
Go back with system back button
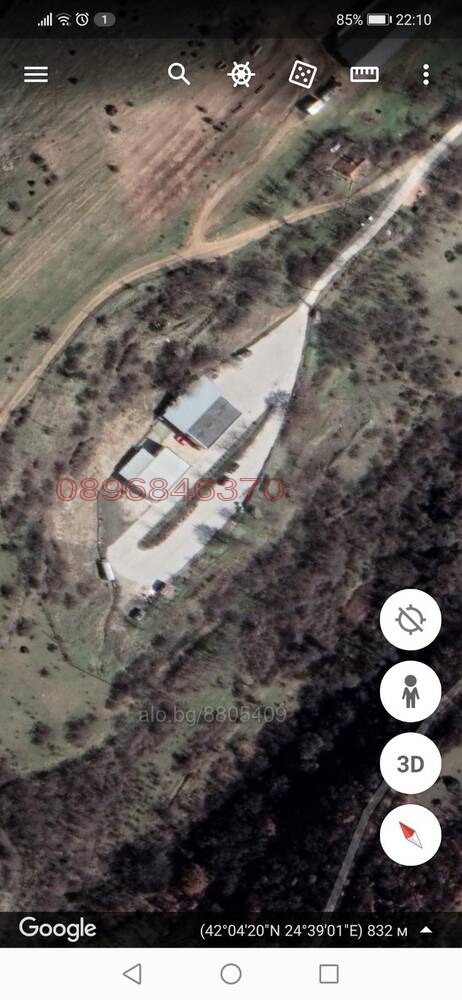132,974
